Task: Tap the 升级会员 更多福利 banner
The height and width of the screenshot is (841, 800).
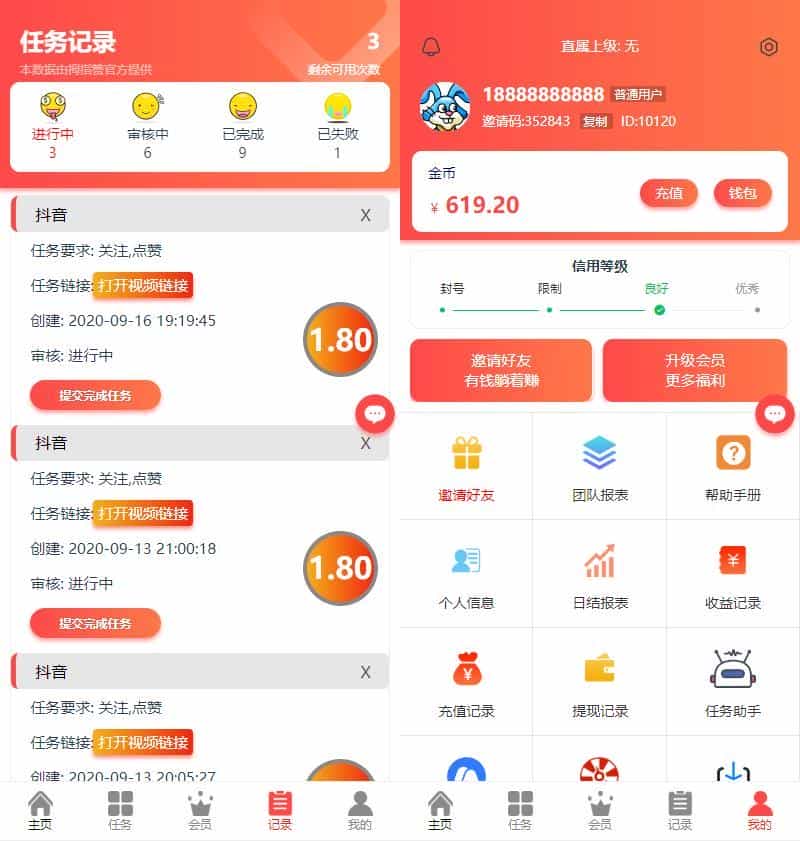Action: coord(694,370)
